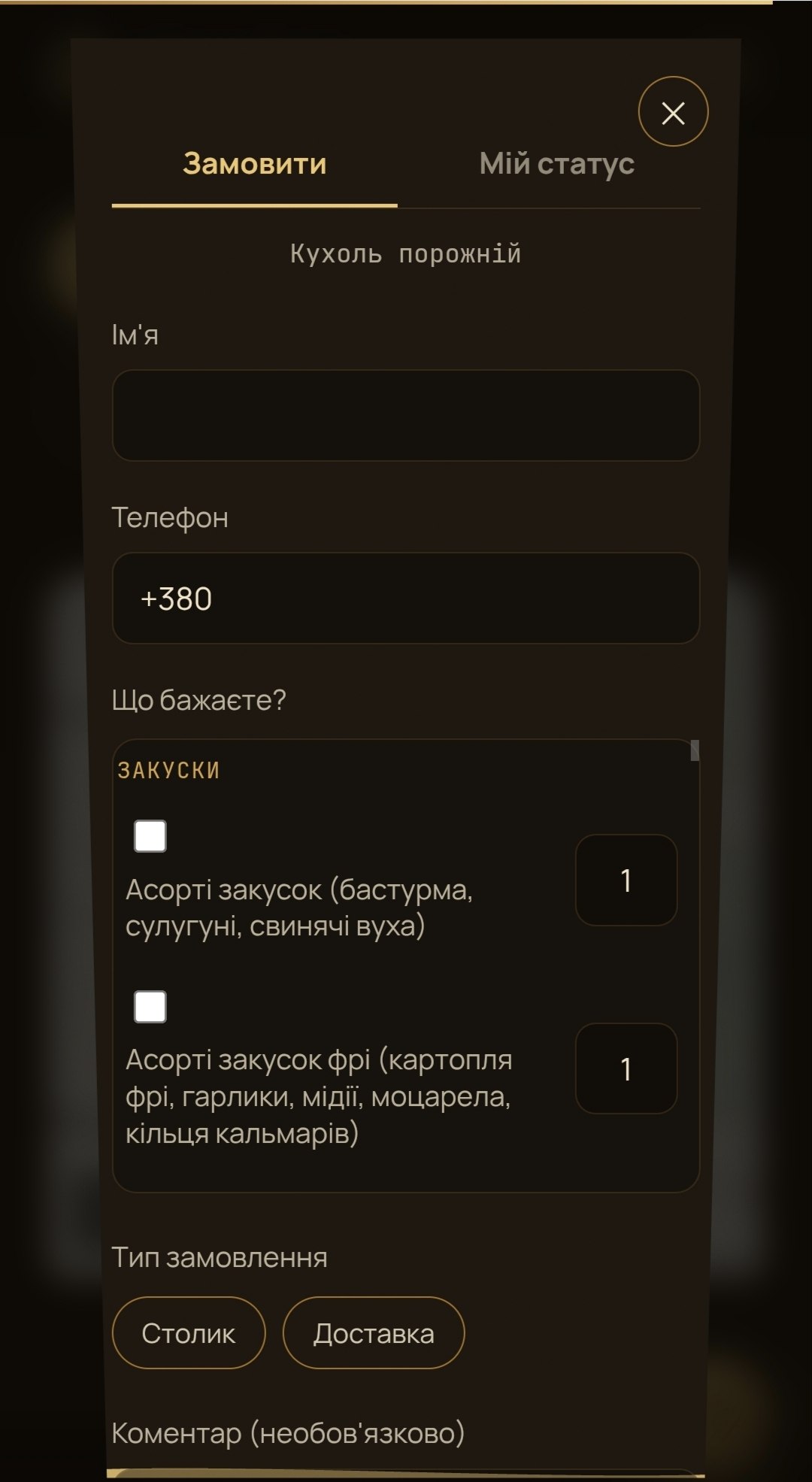Close the order dialog
This screenshot has width=812, height=1482.
tap(673, 112)
